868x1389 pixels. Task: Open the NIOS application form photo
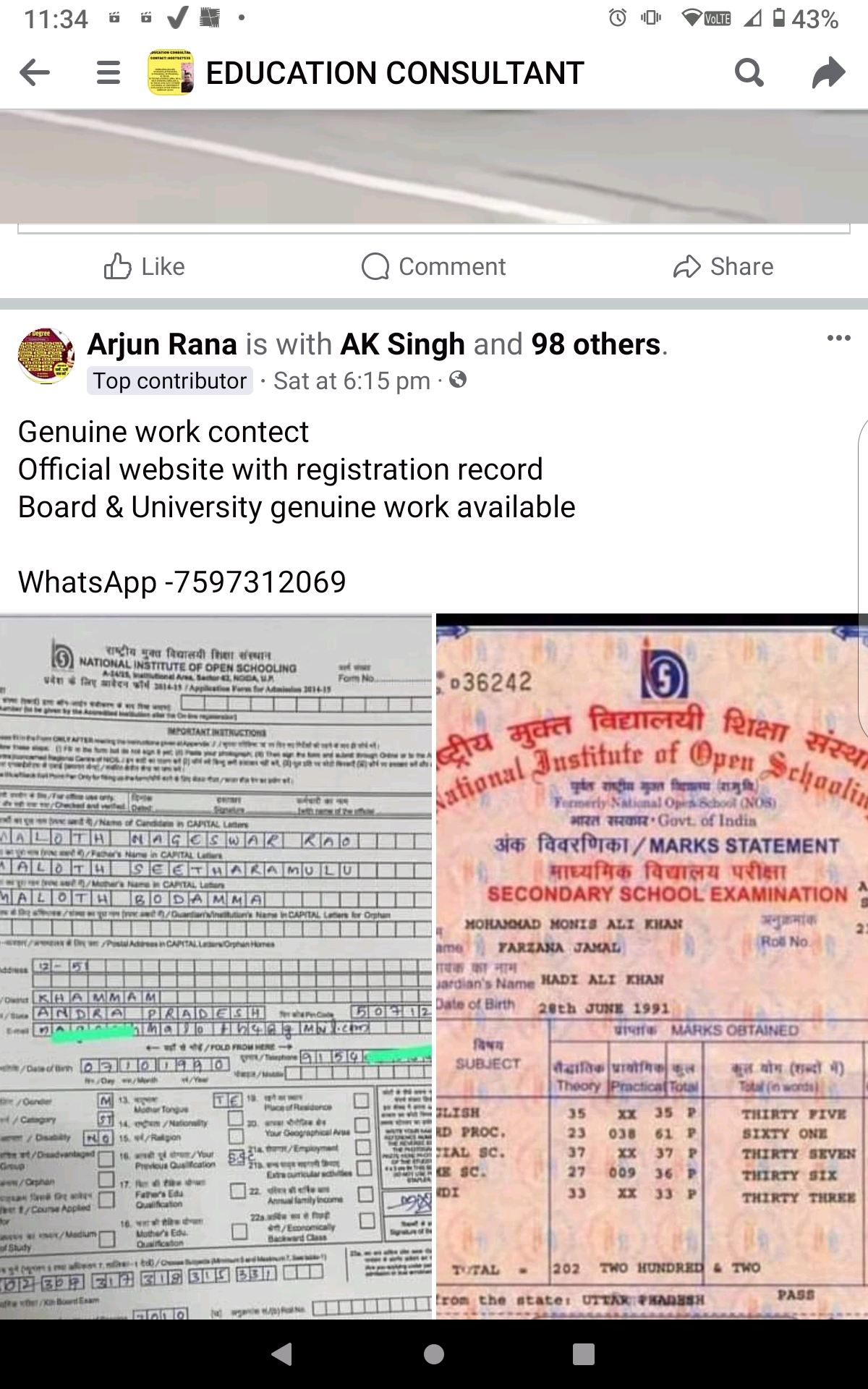(x=216, y=966)
